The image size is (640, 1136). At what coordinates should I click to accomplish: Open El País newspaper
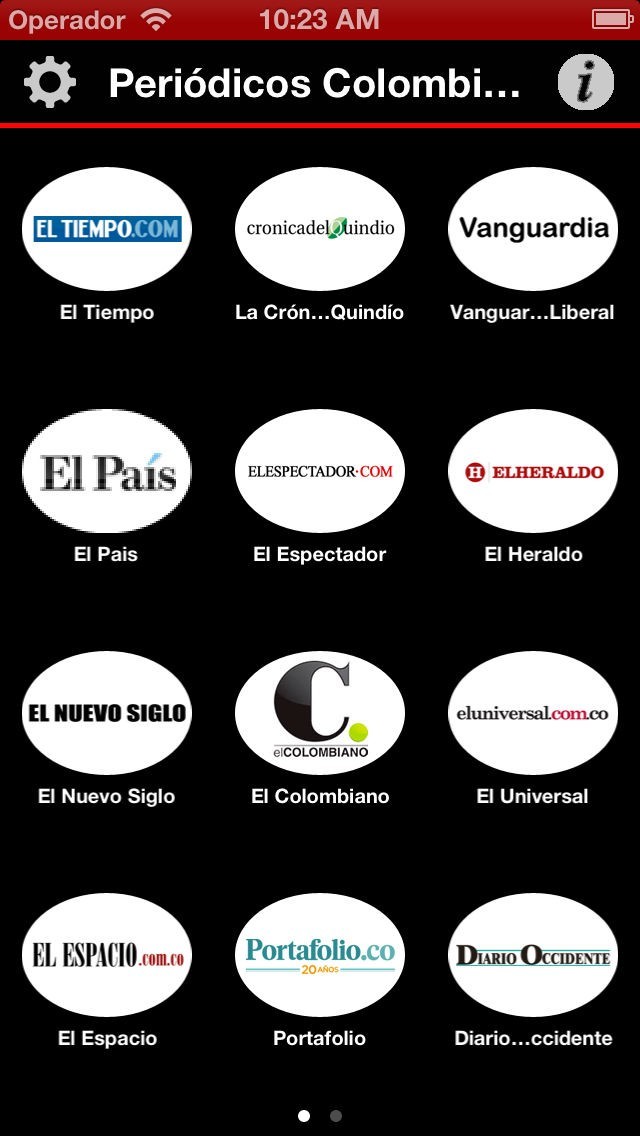point(106,471)
